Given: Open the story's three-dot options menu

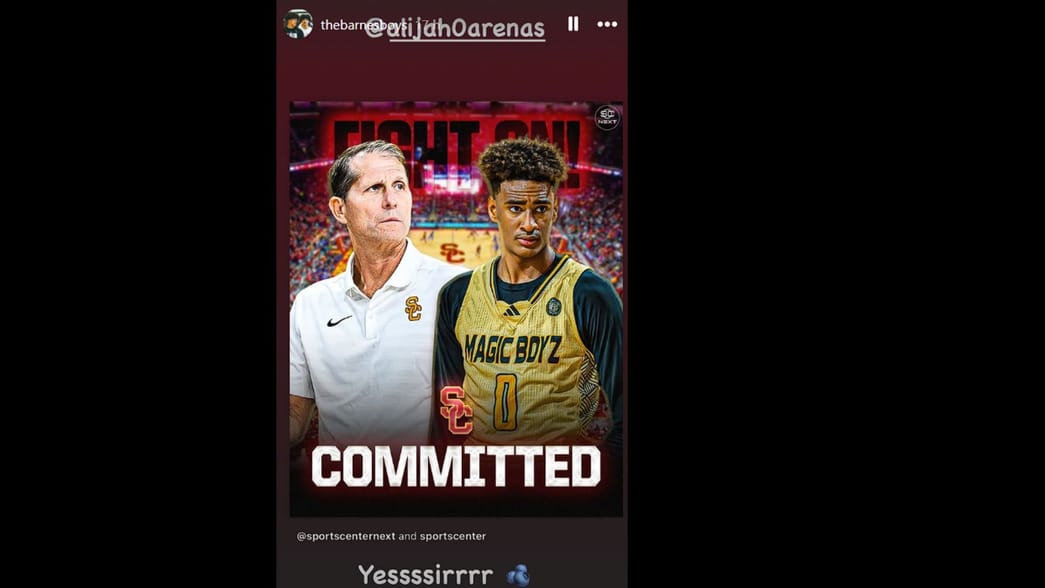Looking at the screenshot, I should click(607, 24).
